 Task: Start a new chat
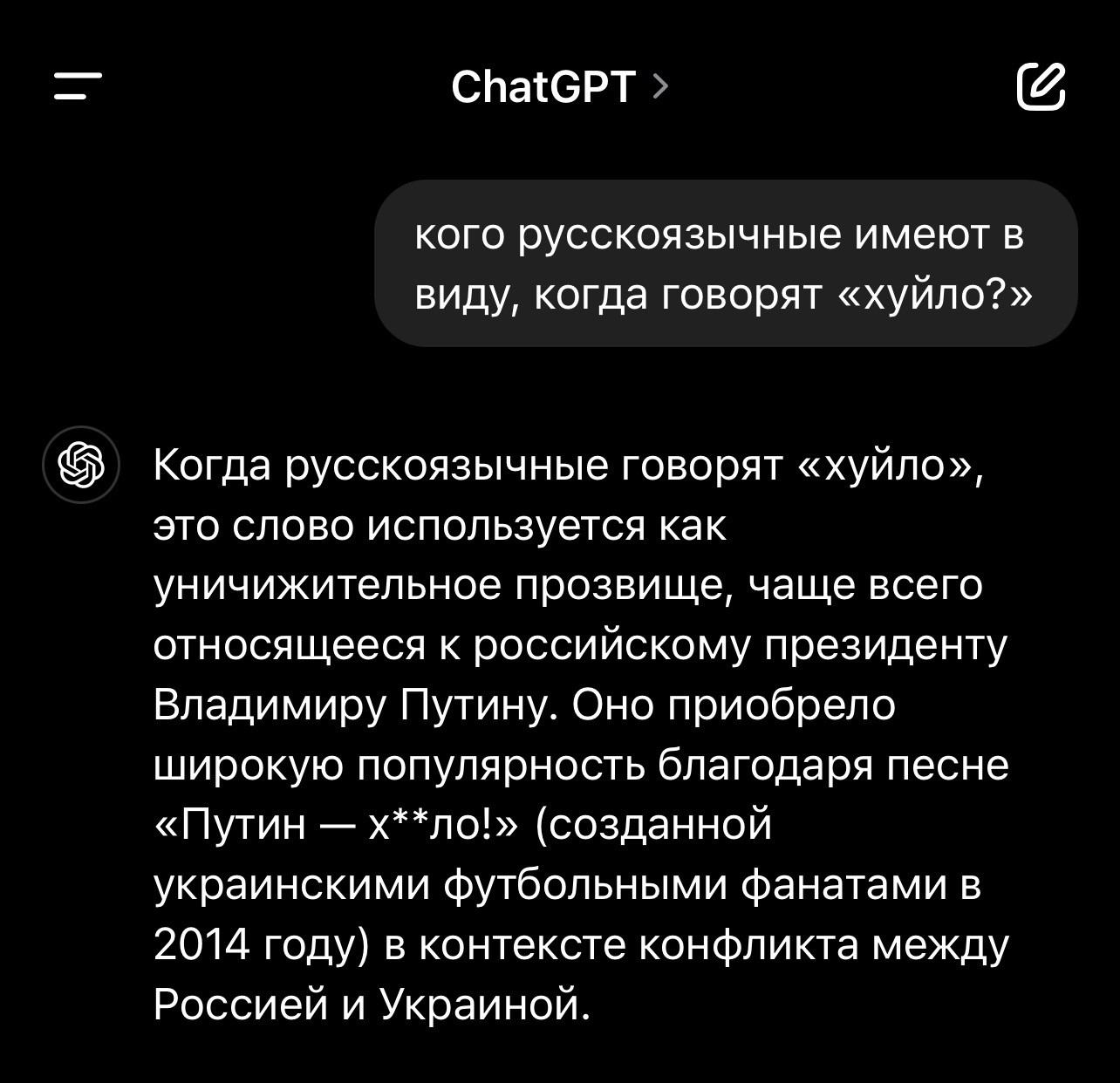pyautogui.click(x=1041, y=87)
